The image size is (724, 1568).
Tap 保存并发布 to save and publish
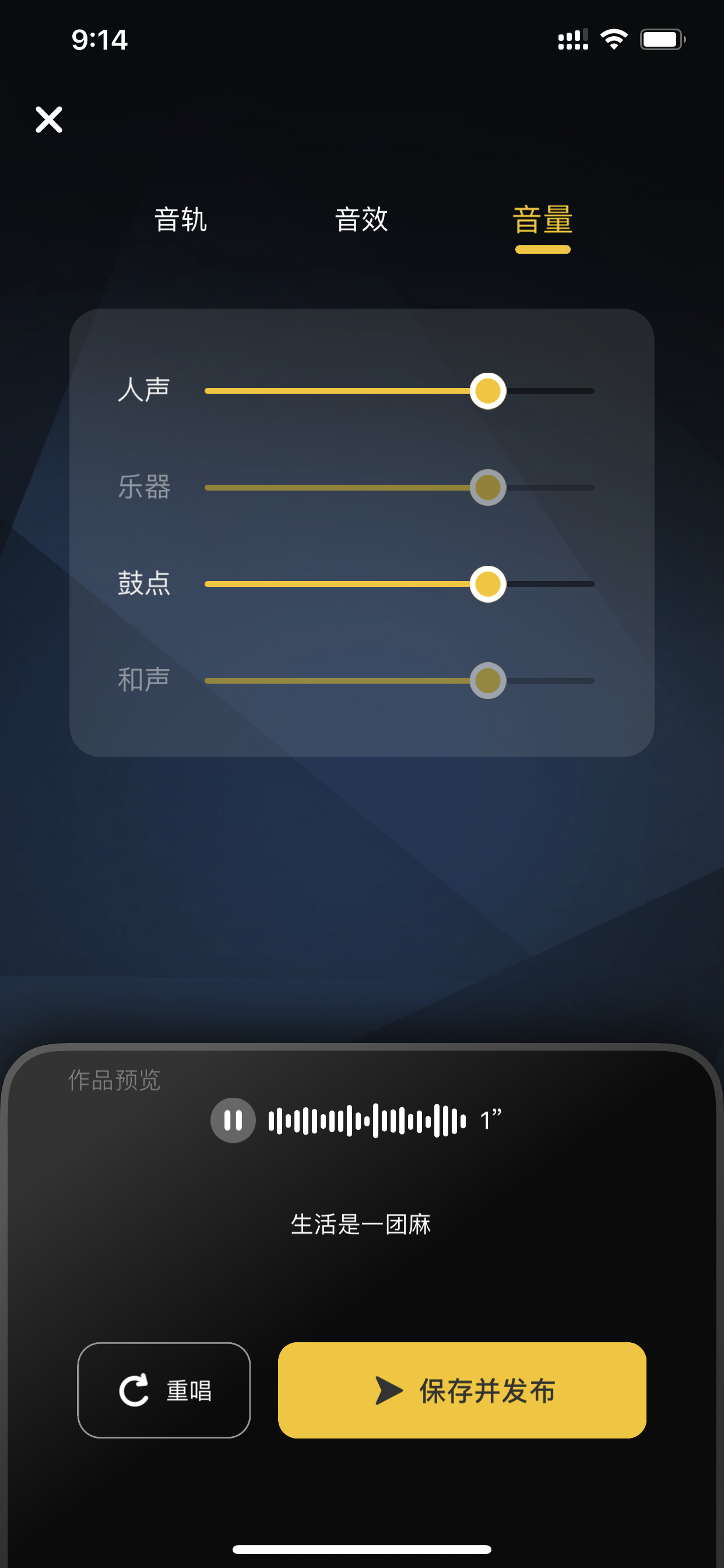(462, 1390)
